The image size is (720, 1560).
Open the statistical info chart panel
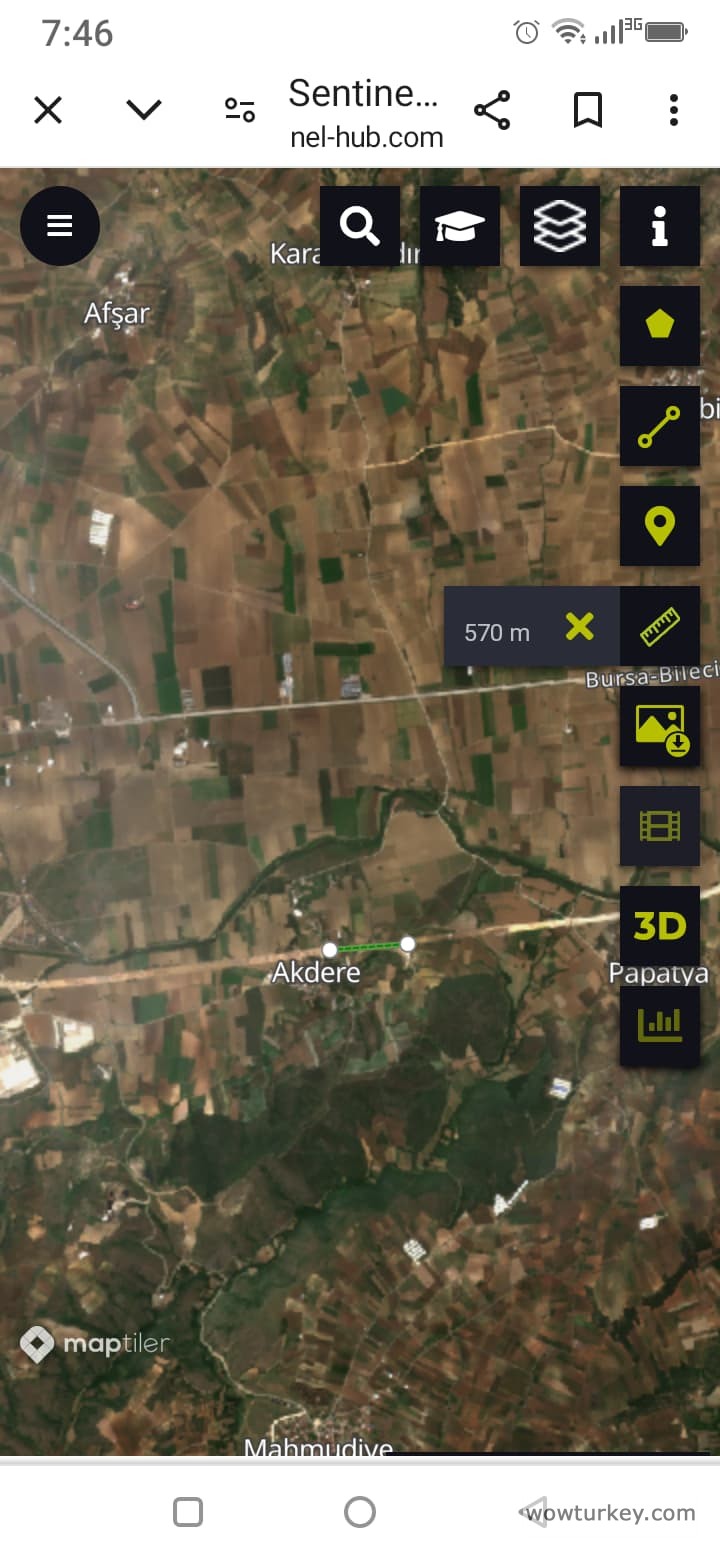coord(660,1027)
